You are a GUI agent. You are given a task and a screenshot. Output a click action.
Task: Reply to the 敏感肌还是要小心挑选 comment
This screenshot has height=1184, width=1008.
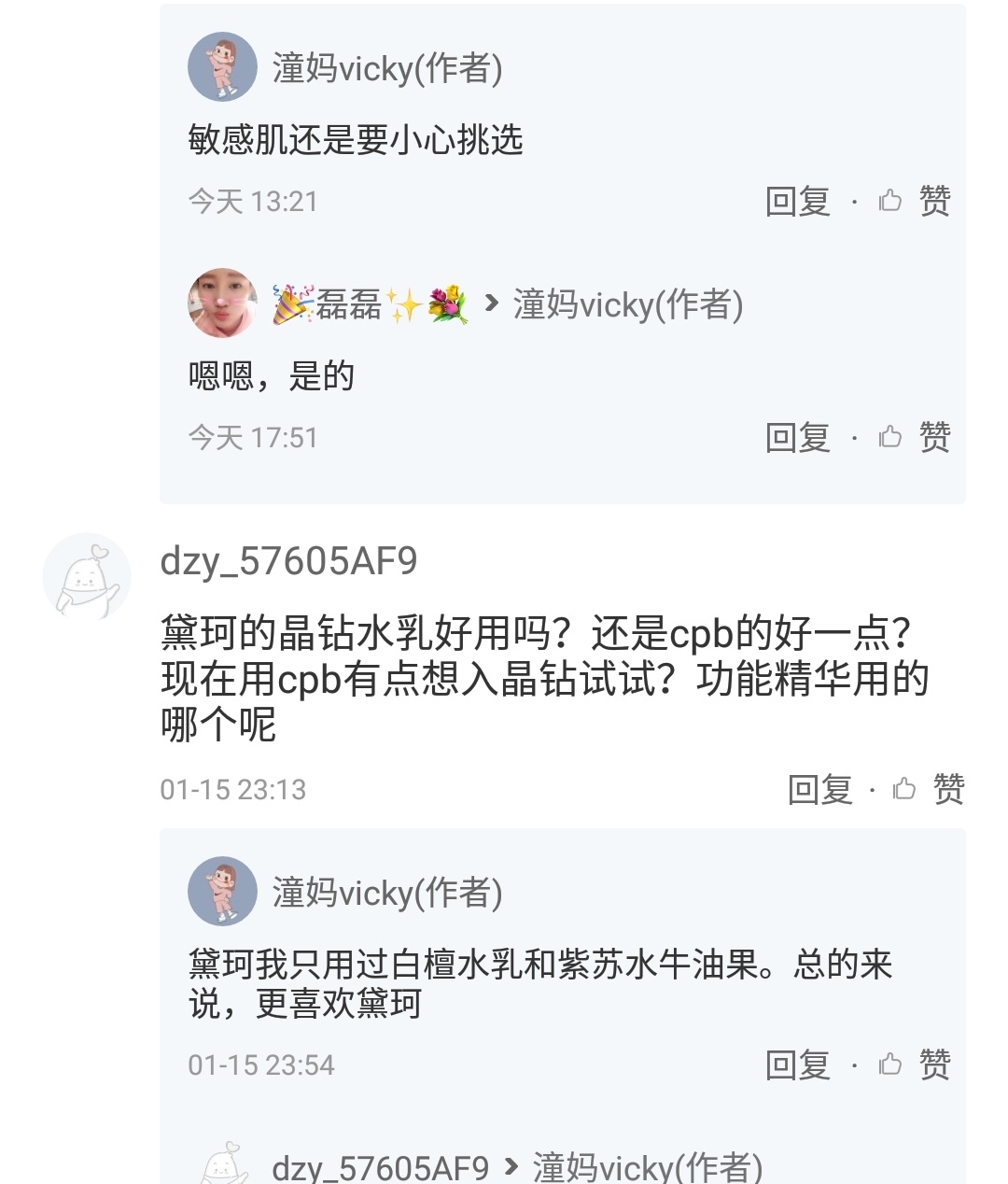click(797, 201)
